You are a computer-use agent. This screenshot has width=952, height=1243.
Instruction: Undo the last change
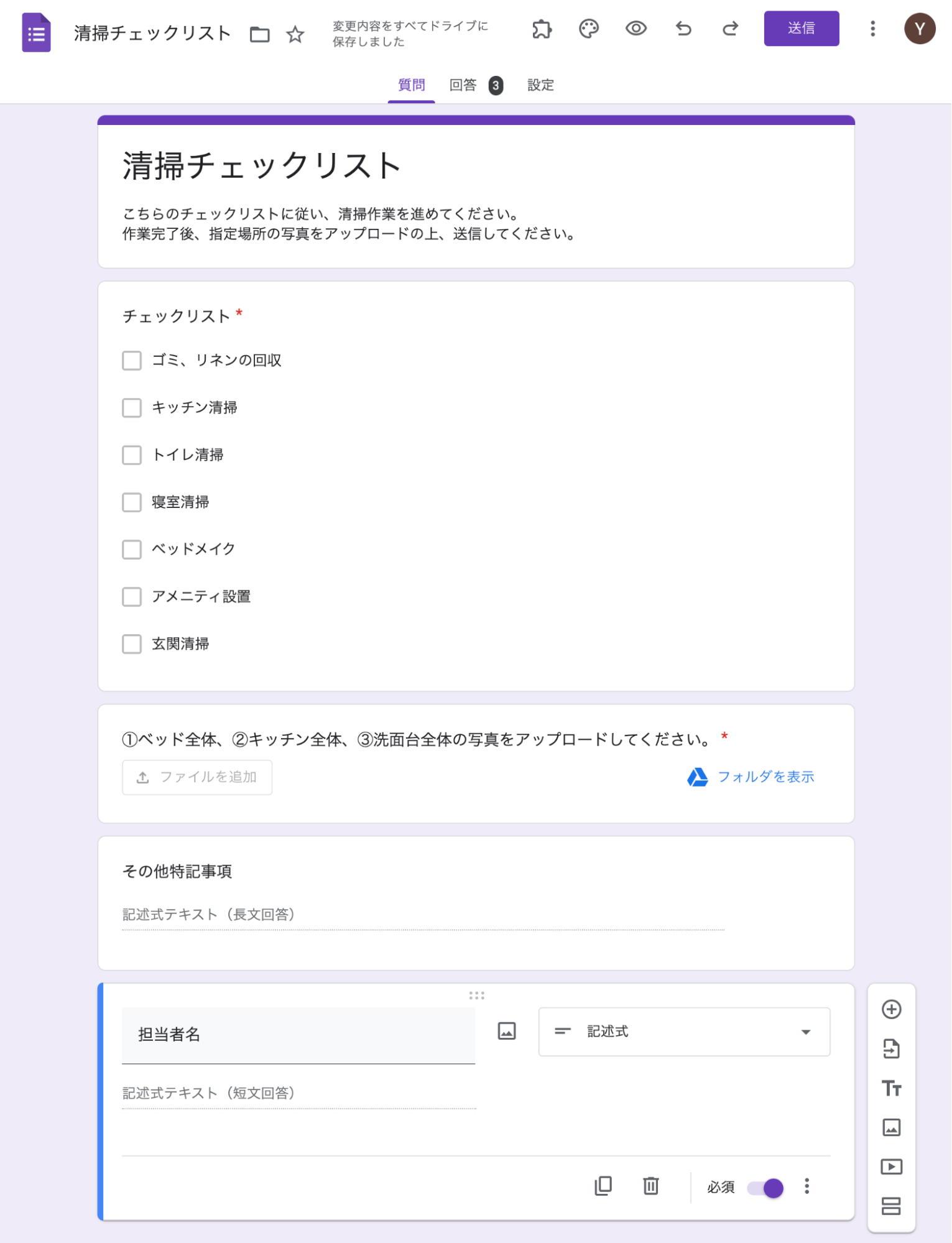683,29
